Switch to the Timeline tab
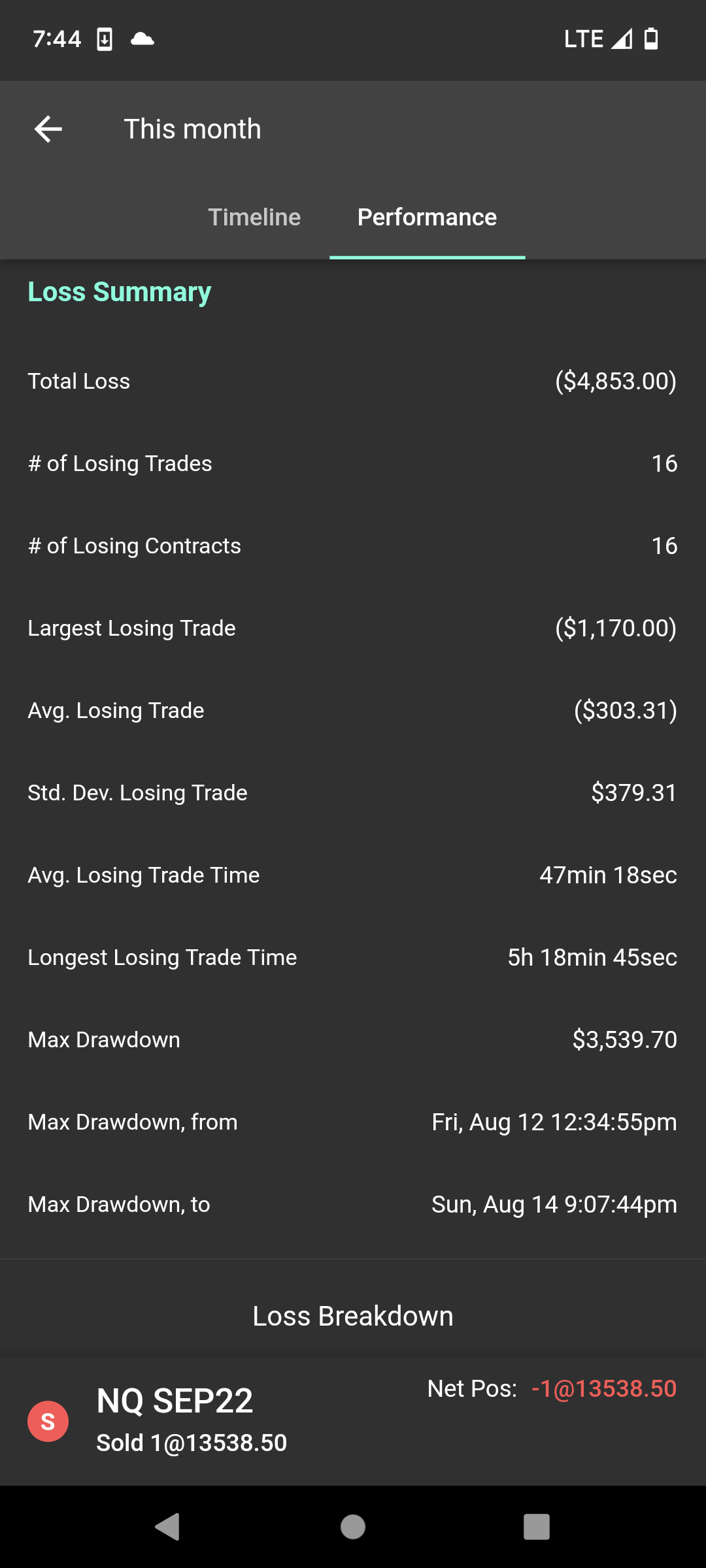706x1568 pixels. 254,217
